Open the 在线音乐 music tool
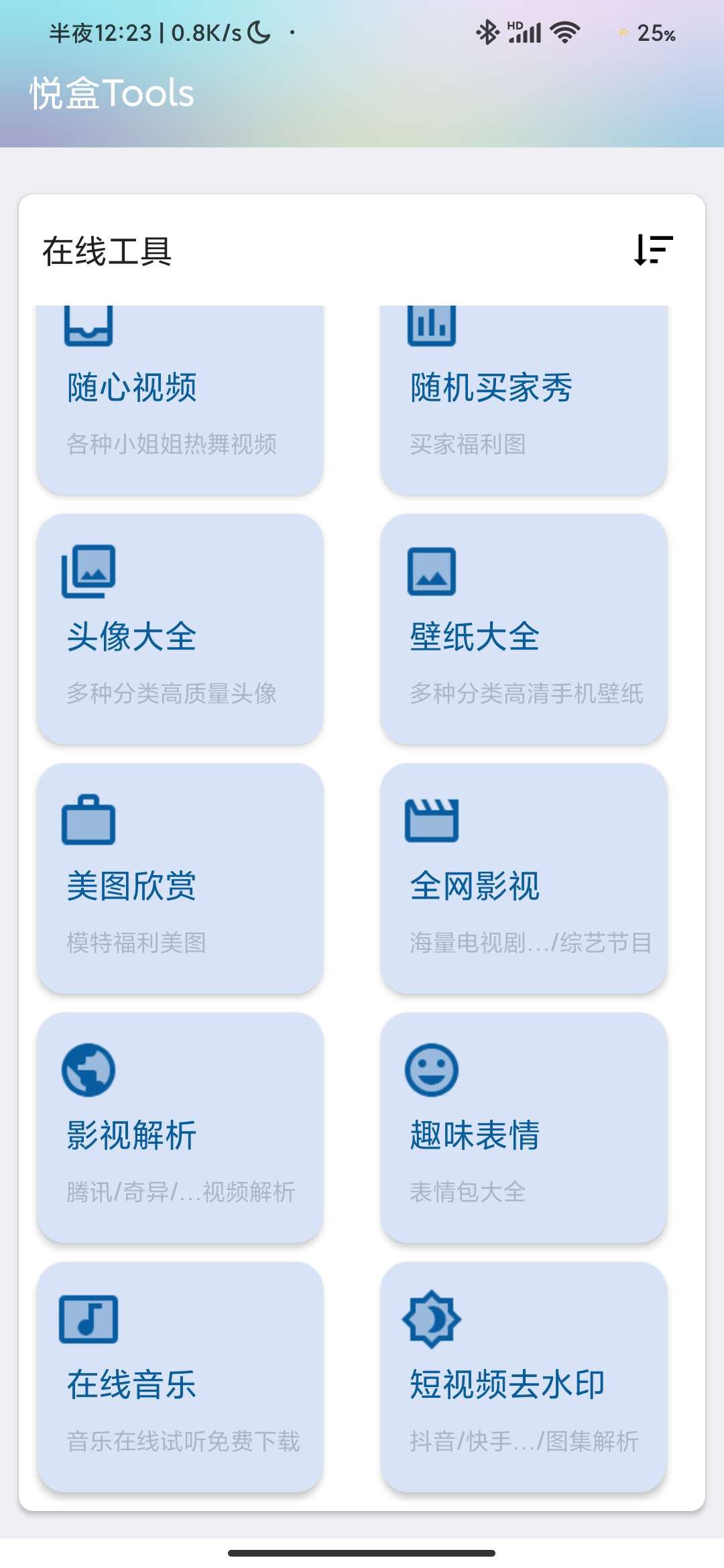724x1568 pixels. point(180,1378)
